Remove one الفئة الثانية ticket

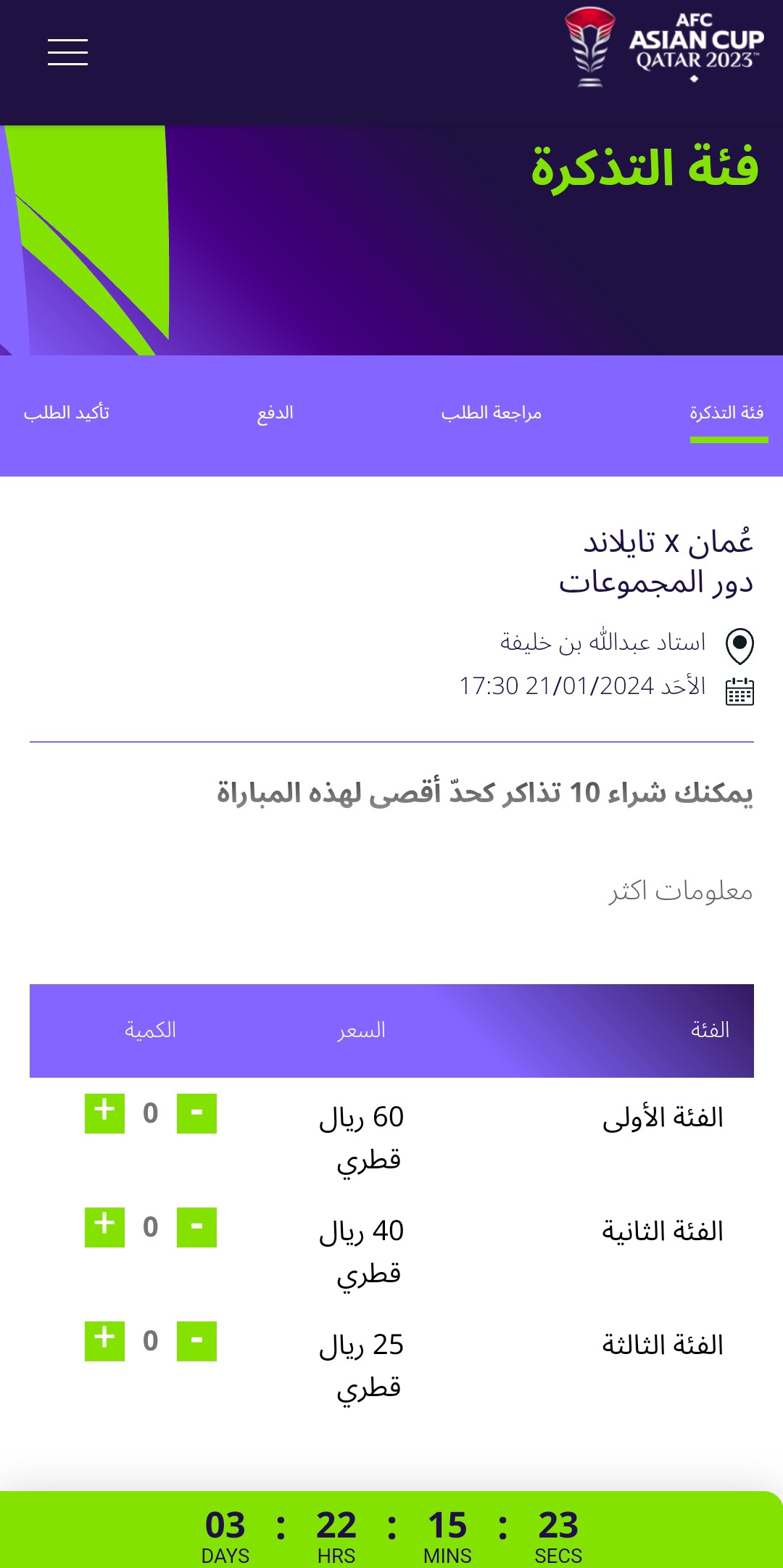click(x=196, y=1227)
